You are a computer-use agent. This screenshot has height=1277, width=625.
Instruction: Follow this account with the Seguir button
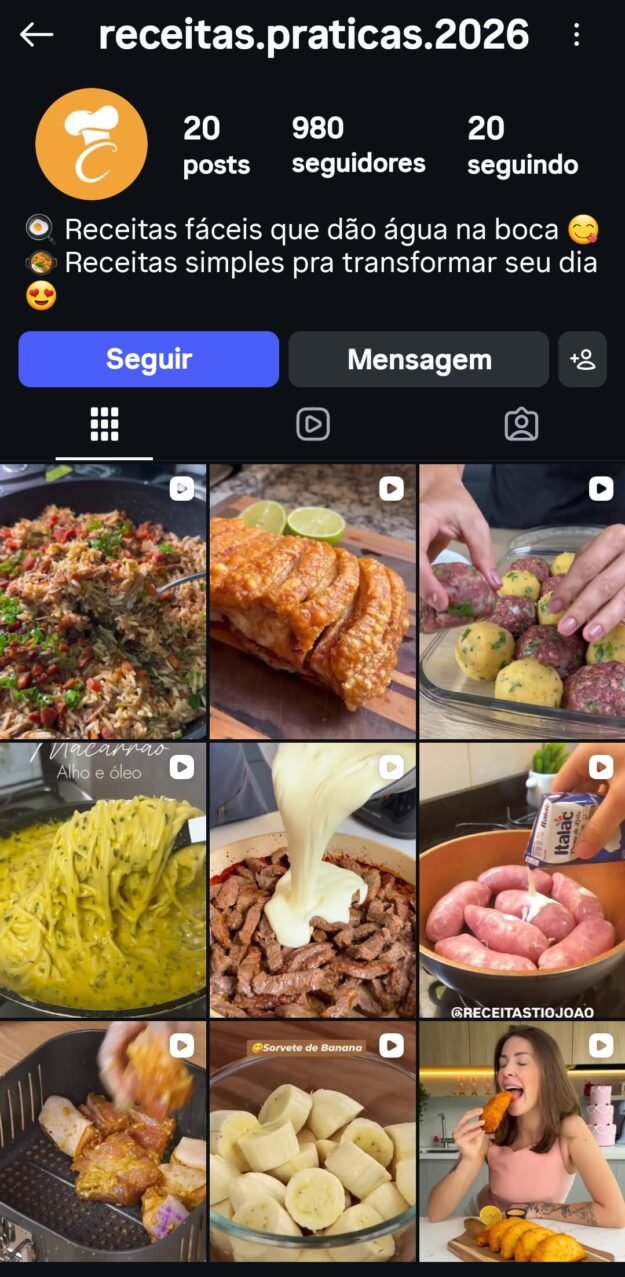[x=148, y=359]
